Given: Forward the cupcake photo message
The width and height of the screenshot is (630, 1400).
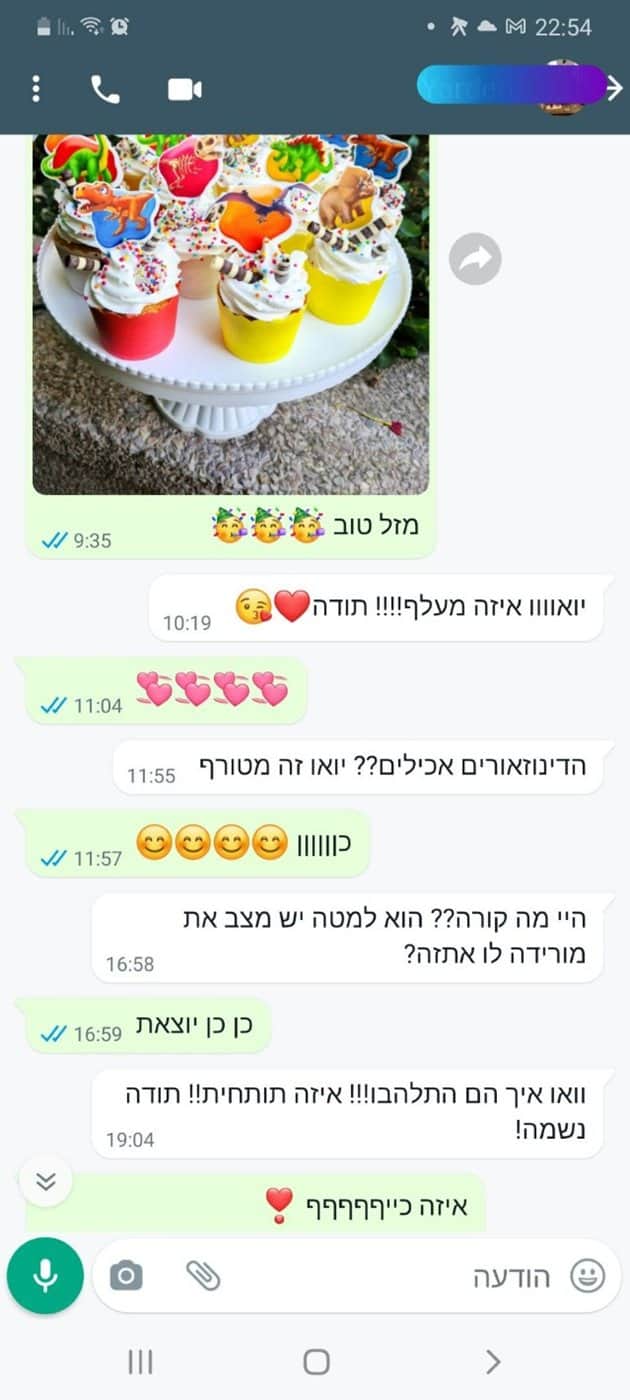Looking at the screenshot, I should (x=474, y=260).
